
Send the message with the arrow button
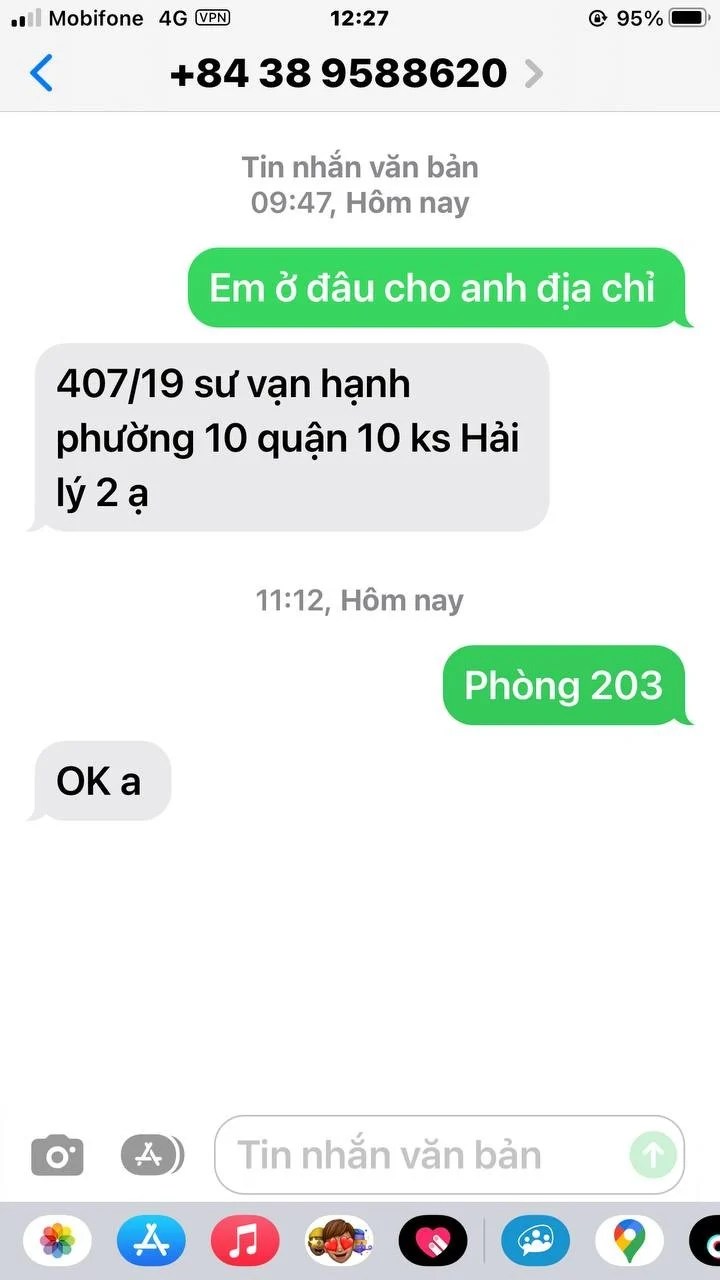tap(653, 1156)
